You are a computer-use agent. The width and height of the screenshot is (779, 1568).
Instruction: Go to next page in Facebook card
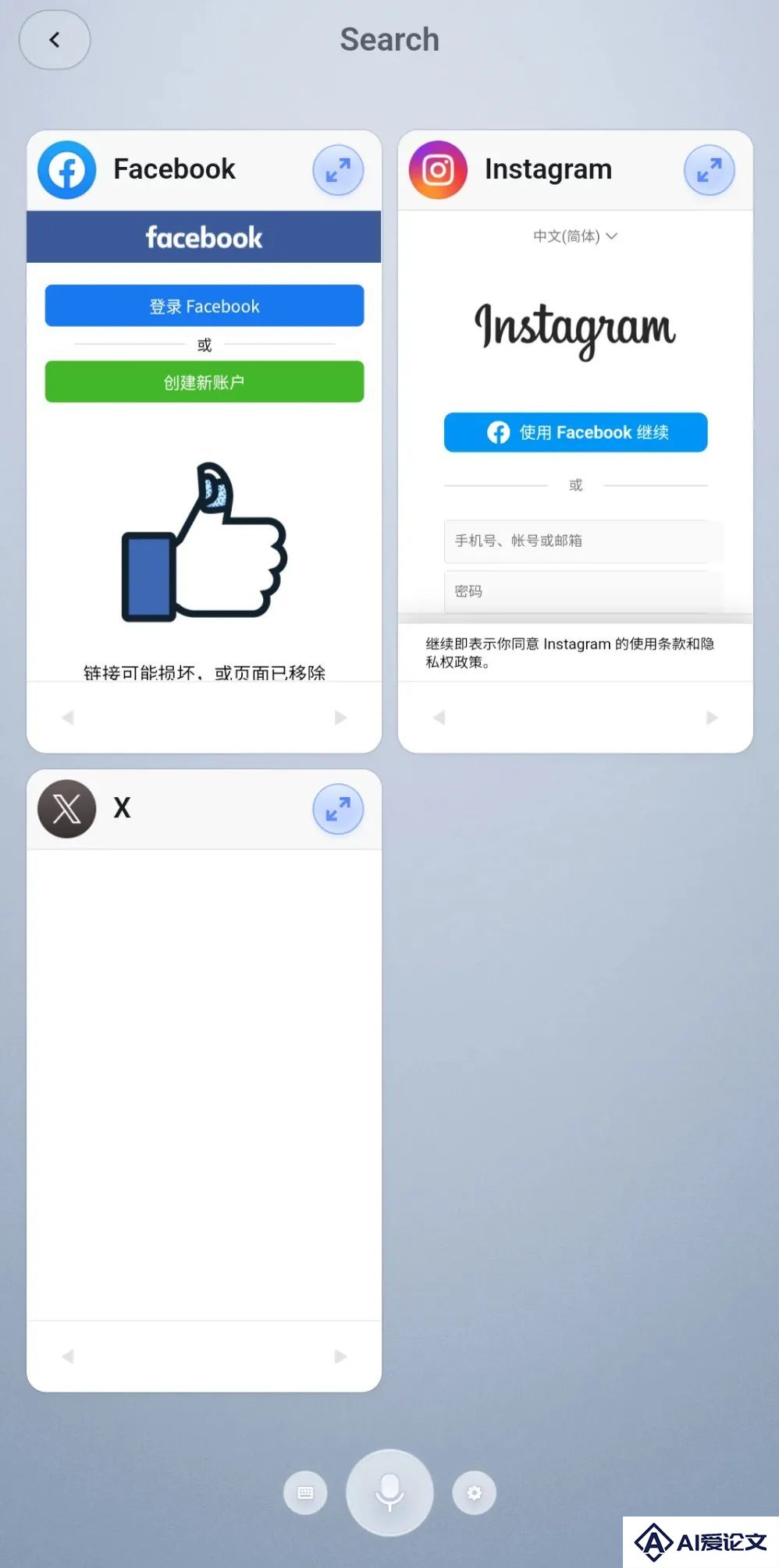(x=340, y=717)
